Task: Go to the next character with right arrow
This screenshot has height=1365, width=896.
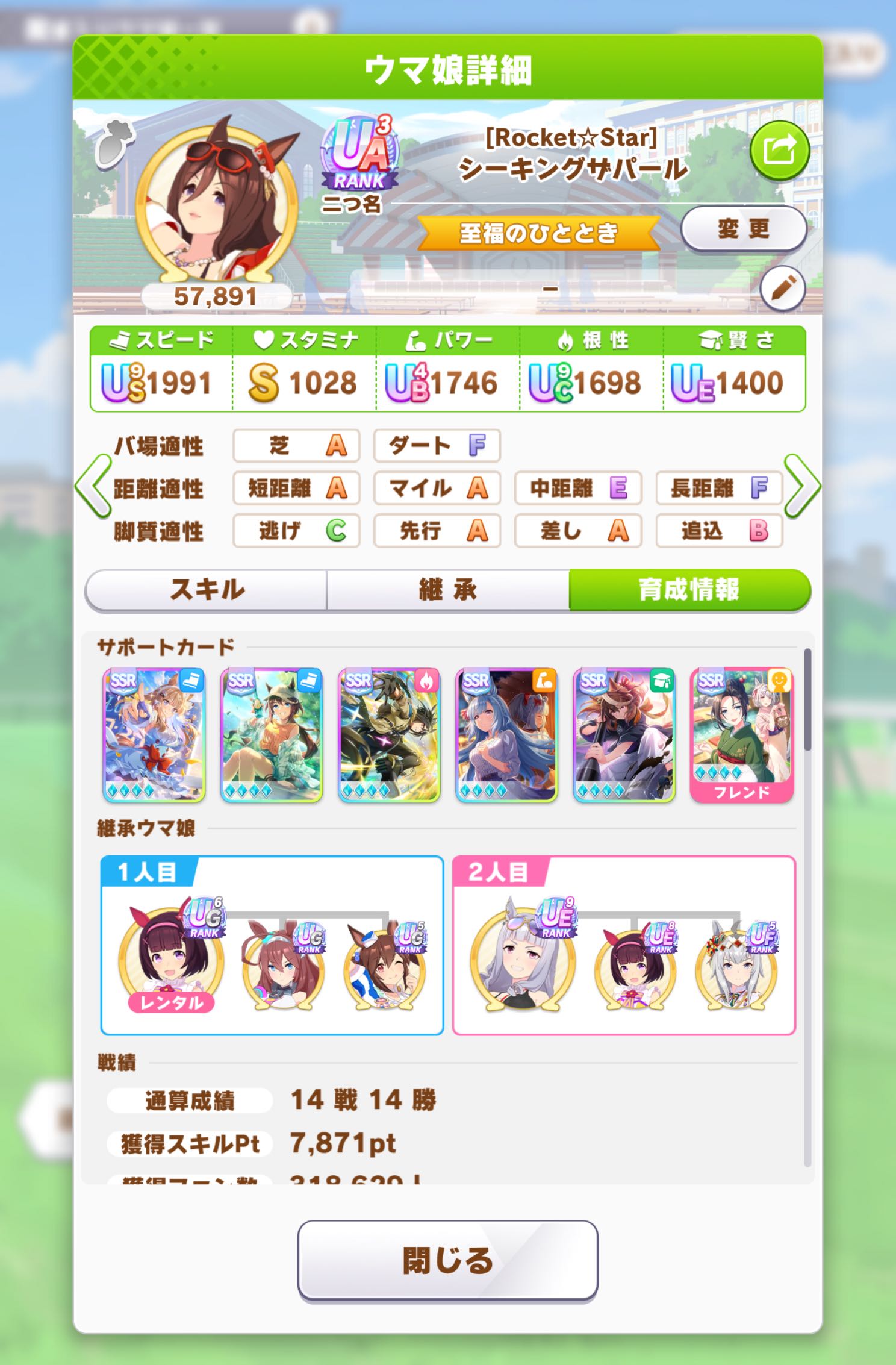Action: point(802,486)
